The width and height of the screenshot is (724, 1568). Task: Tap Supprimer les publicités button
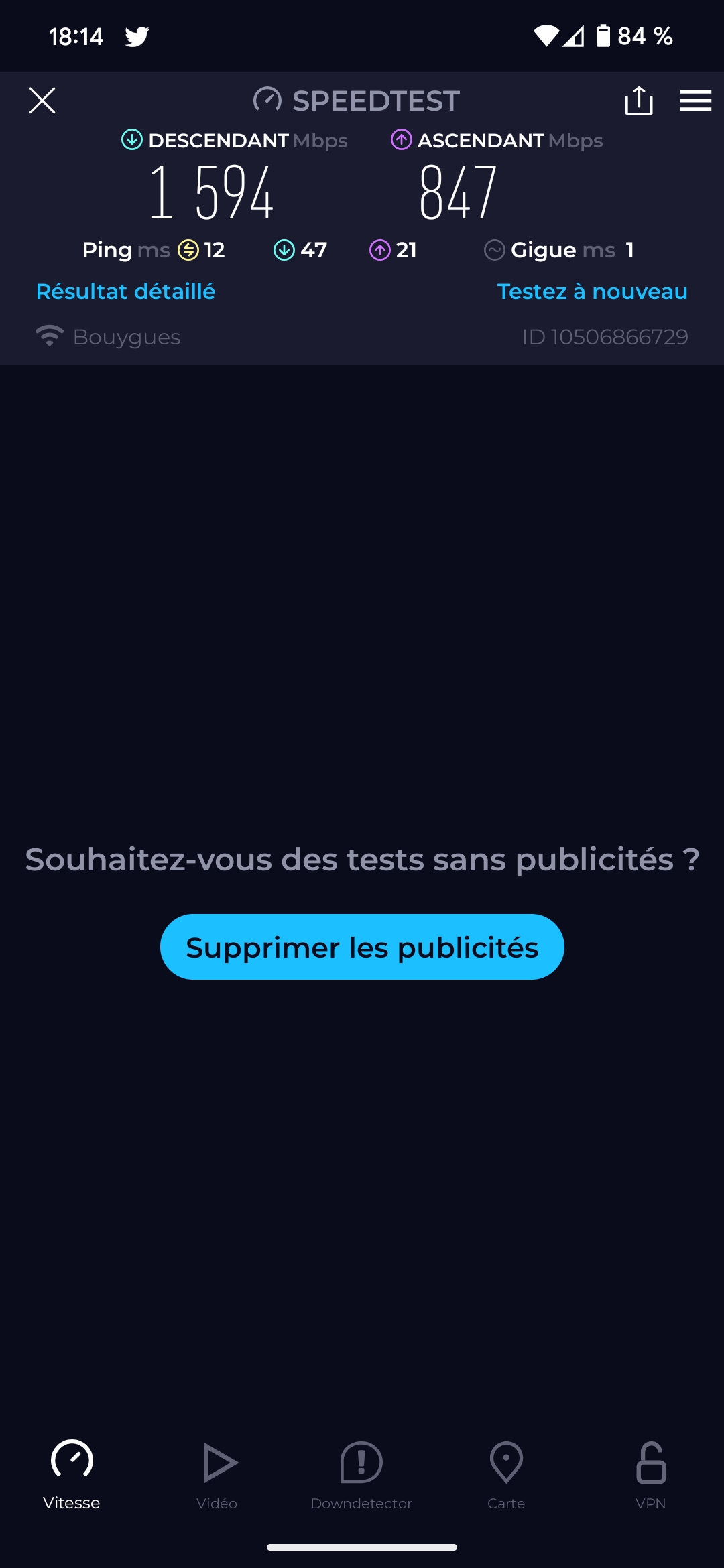point(362,947)
